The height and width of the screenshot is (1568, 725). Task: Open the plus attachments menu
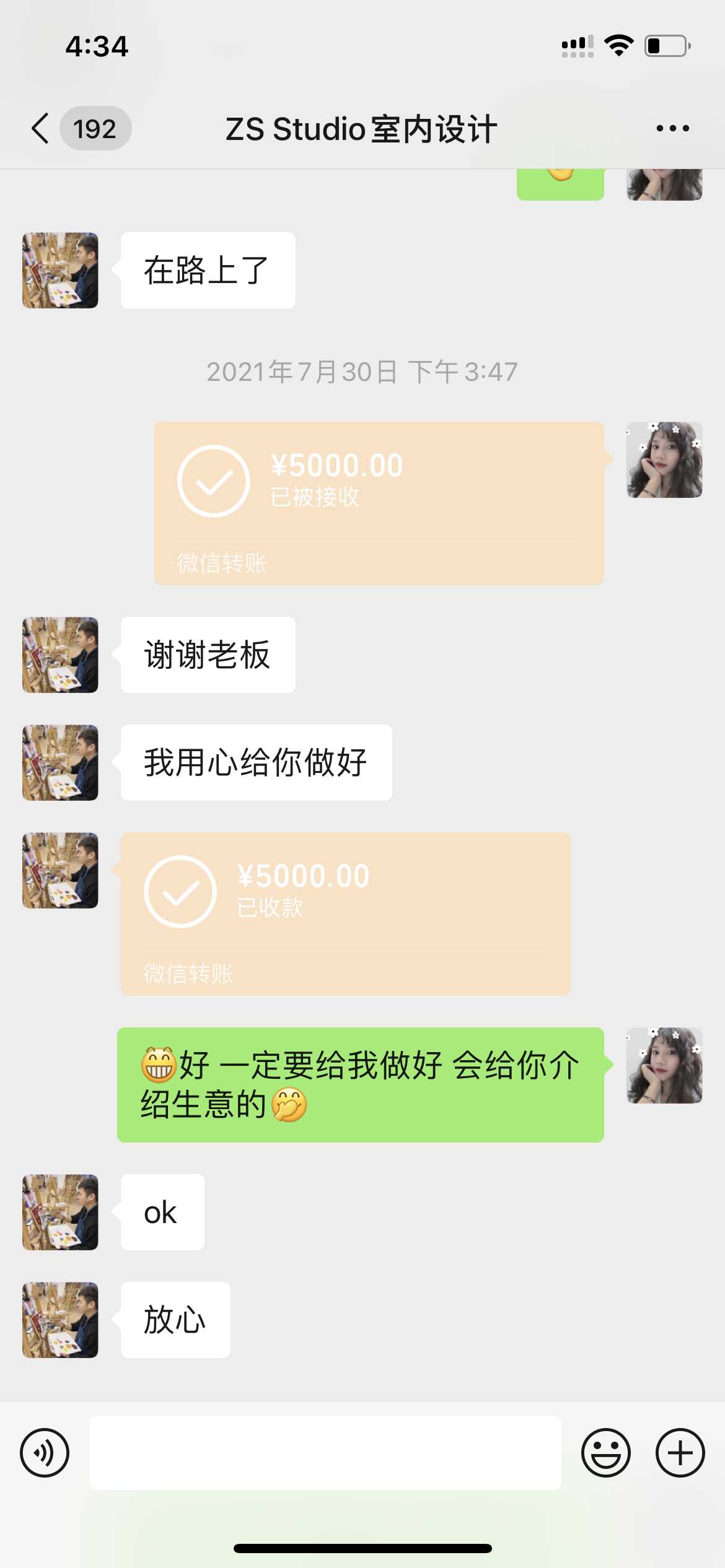click(680, 1452)
